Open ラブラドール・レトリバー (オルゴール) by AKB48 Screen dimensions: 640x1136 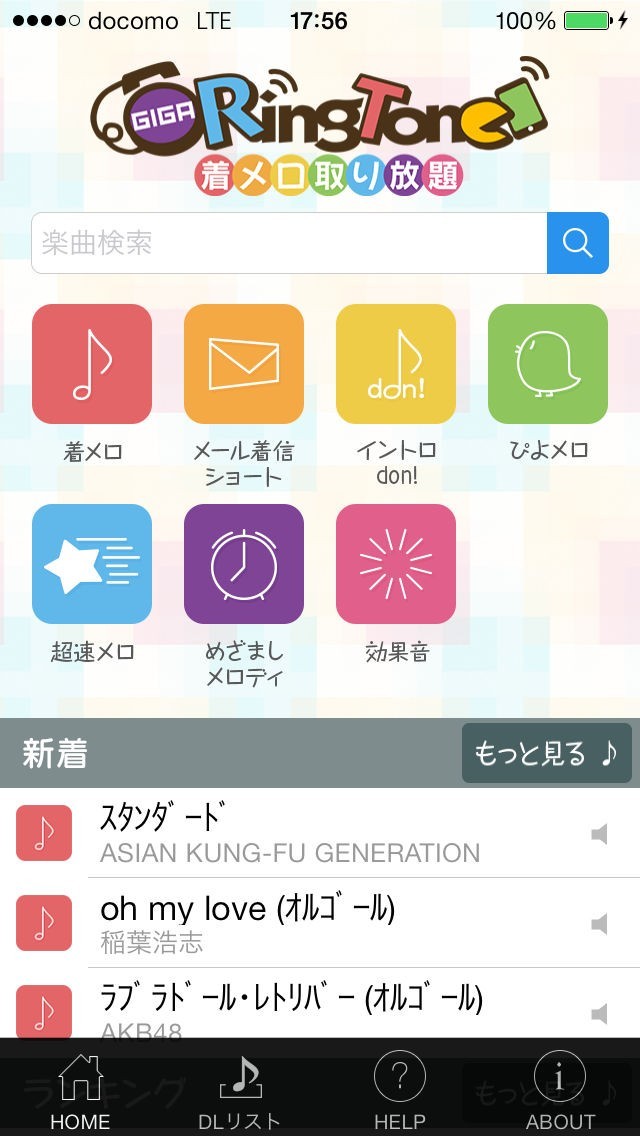(320, 1008)
